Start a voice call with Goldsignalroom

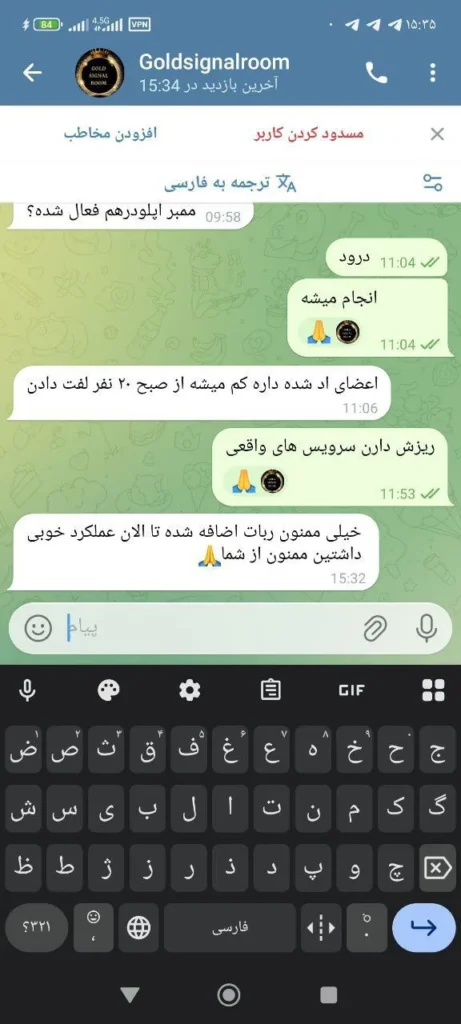coord(376,73)
